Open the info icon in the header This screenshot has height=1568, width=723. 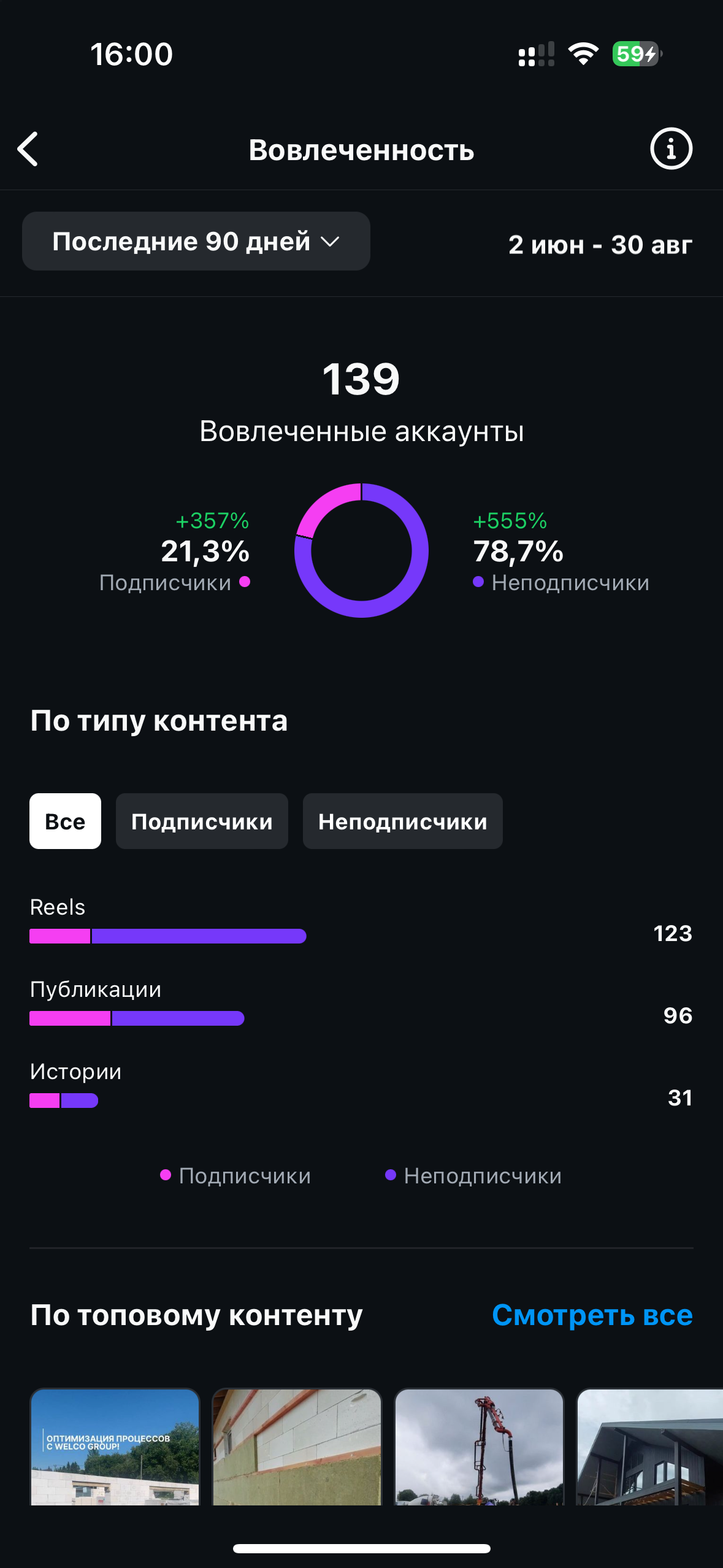[x=671, y=149]
